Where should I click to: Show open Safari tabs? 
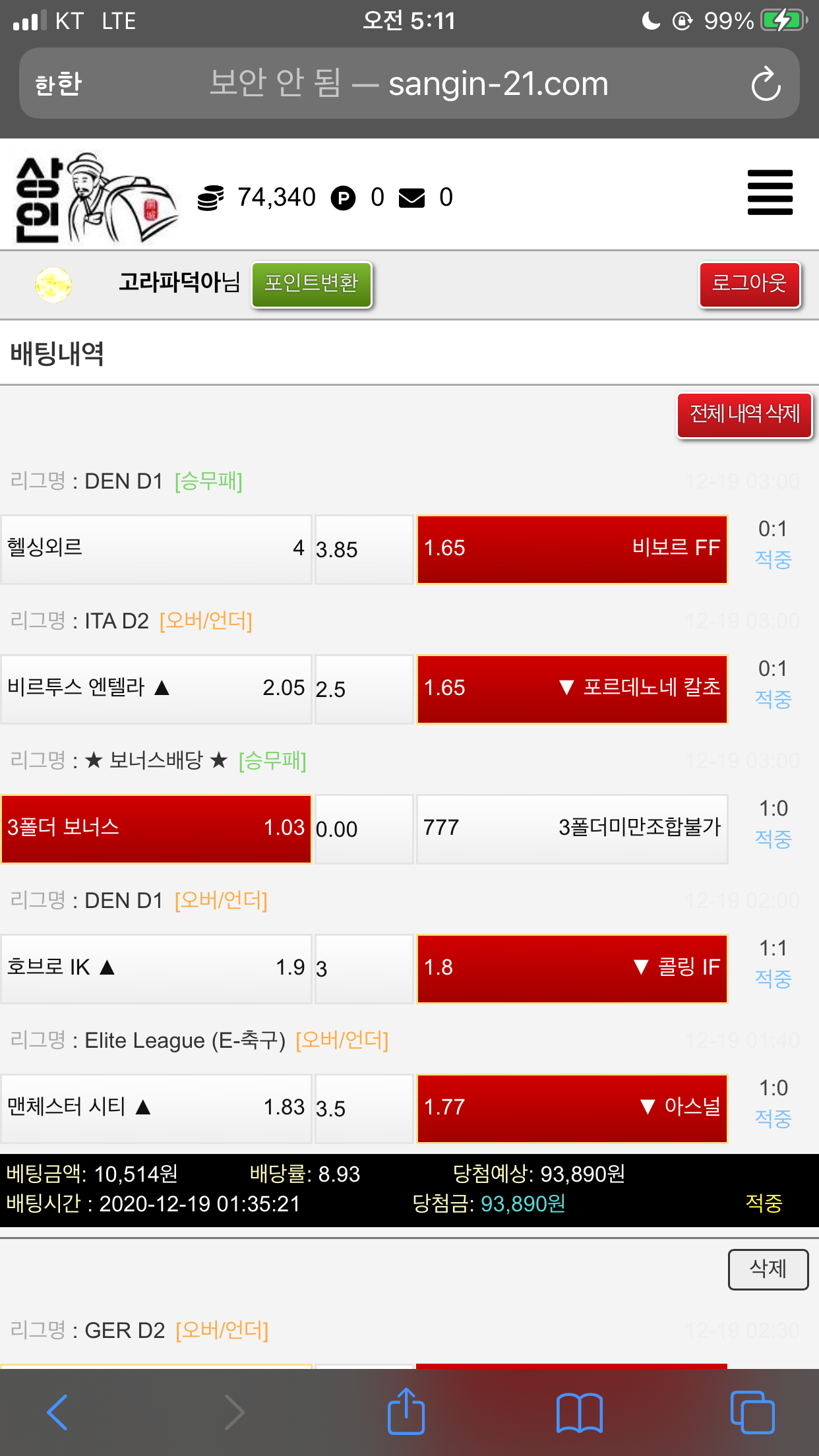752,1412
